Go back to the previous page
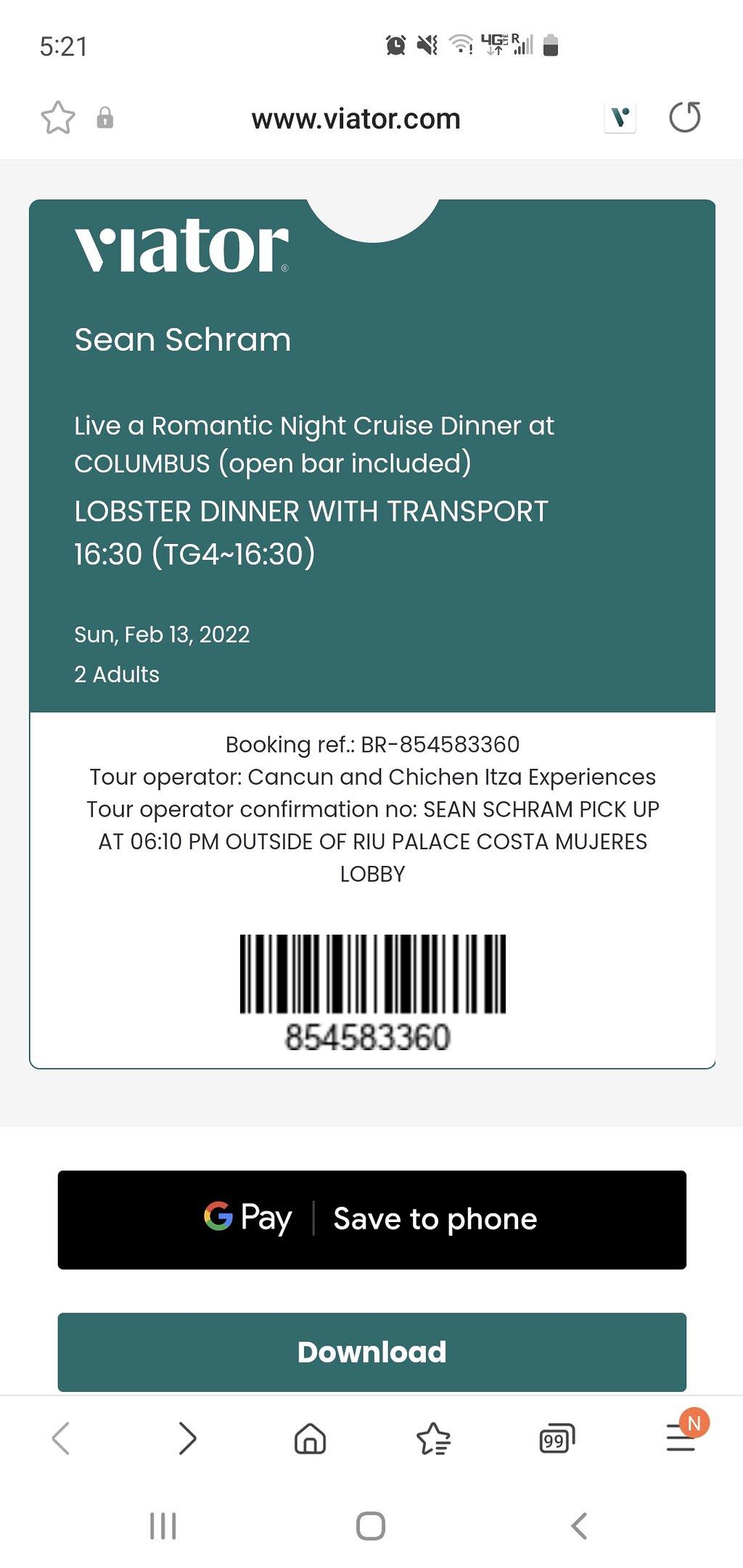This screenshot has height=1568, width=743. 61,1438
